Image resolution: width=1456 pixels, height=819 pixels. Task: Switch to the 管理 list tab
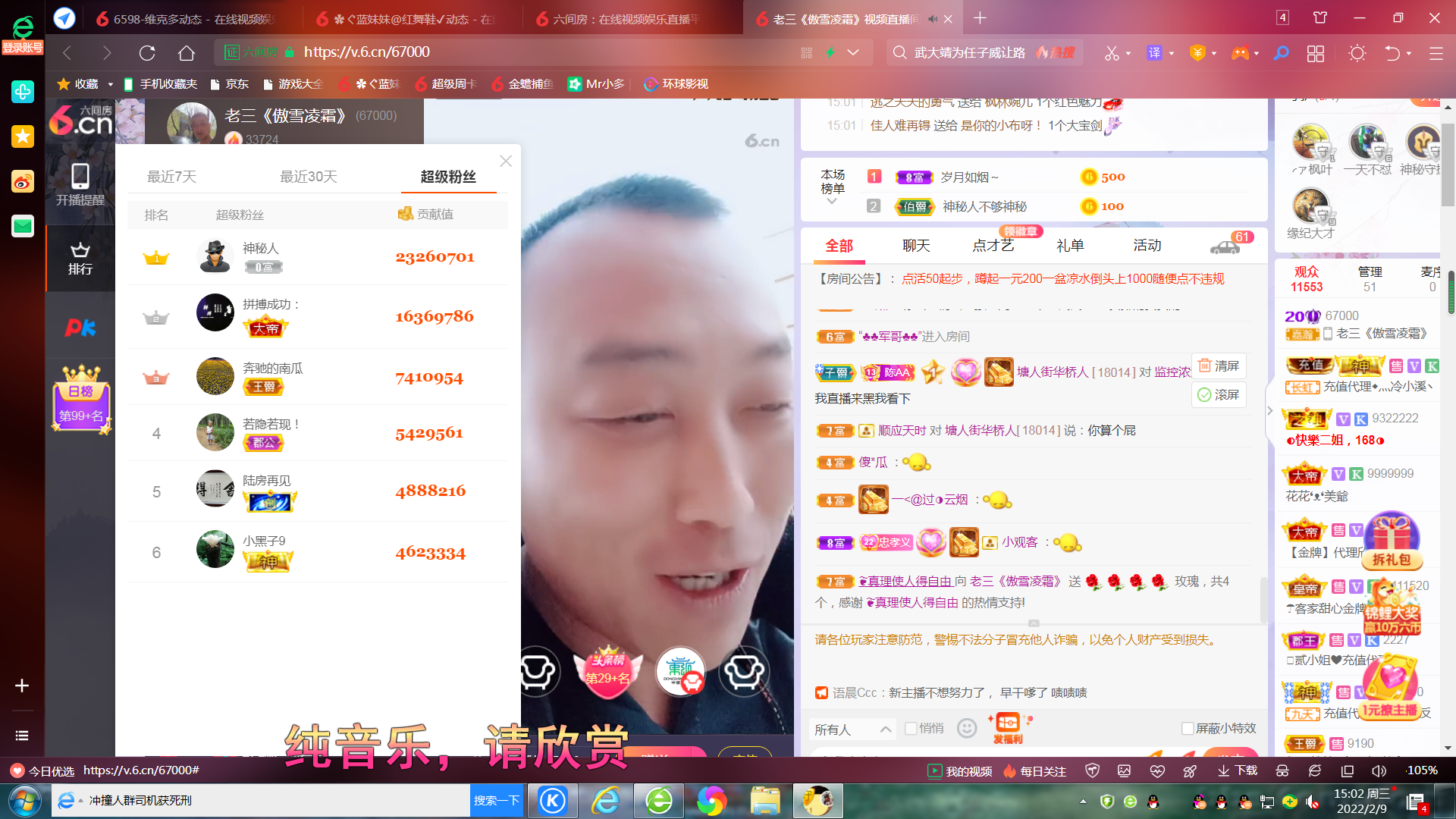tap(1370, 278)
